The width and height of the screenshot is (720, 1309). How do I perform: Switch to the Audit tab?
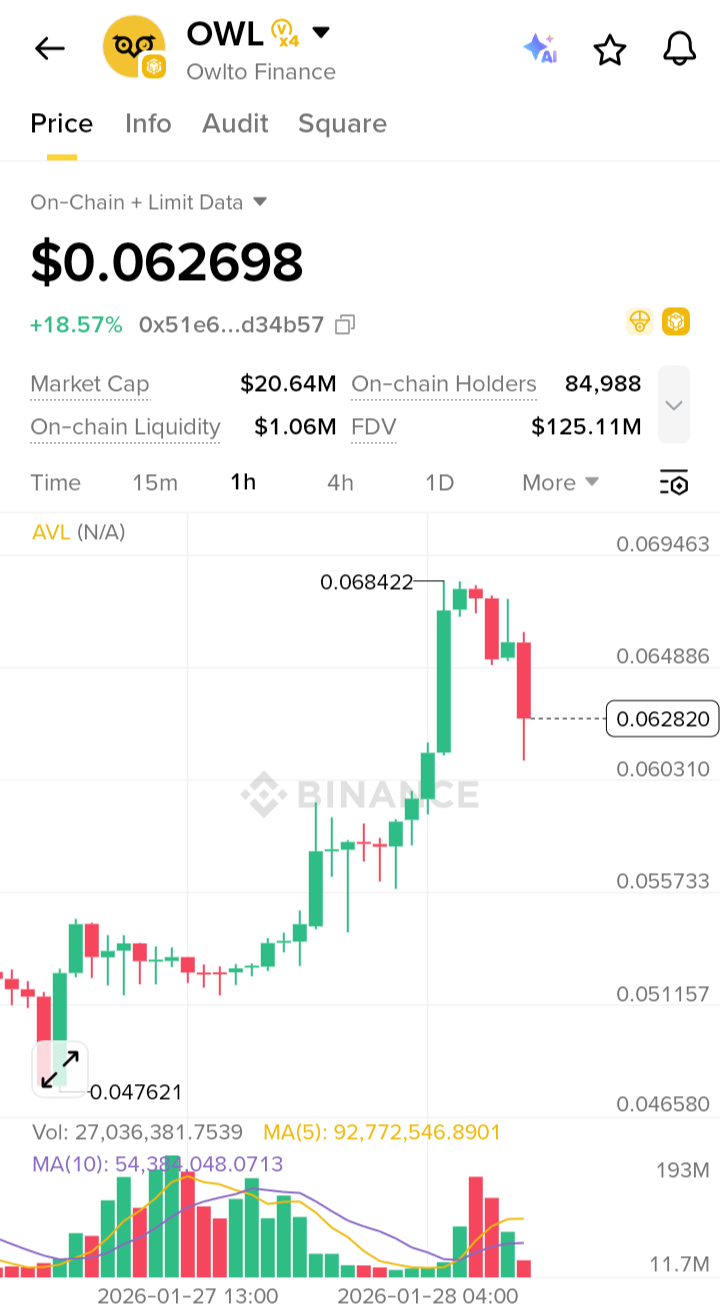[x=235, y=124]
